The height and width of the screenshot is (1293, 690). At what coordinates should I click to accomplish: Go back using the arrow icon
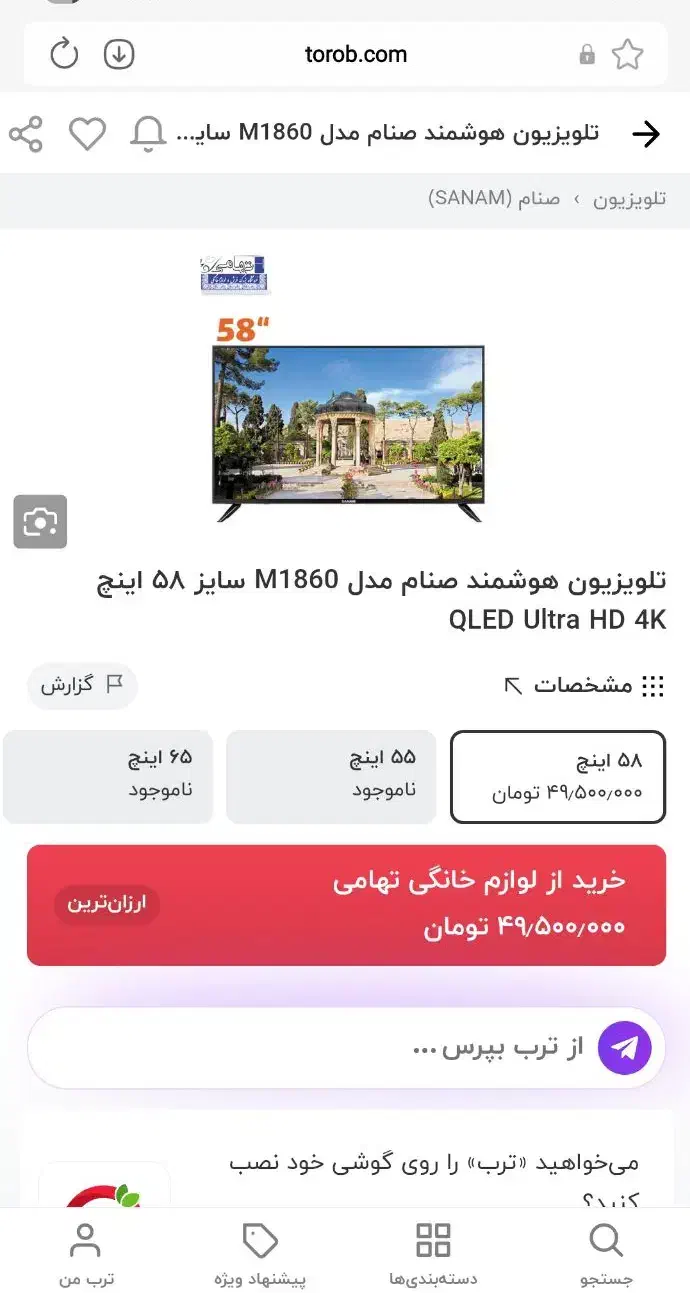[647, 134]
